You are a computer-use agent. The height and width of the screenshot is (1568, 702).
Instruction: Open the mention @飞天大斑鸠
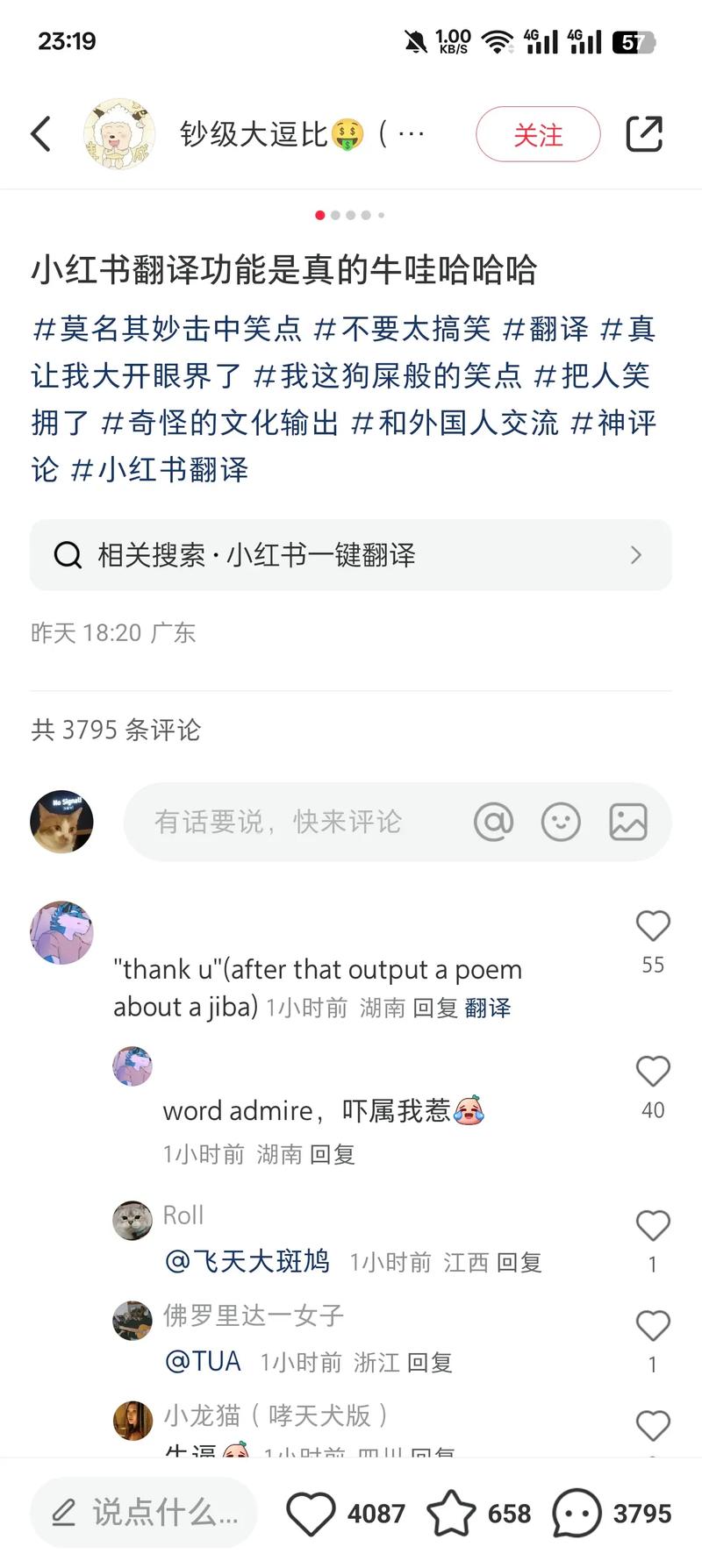click(x=247, y=1262)
